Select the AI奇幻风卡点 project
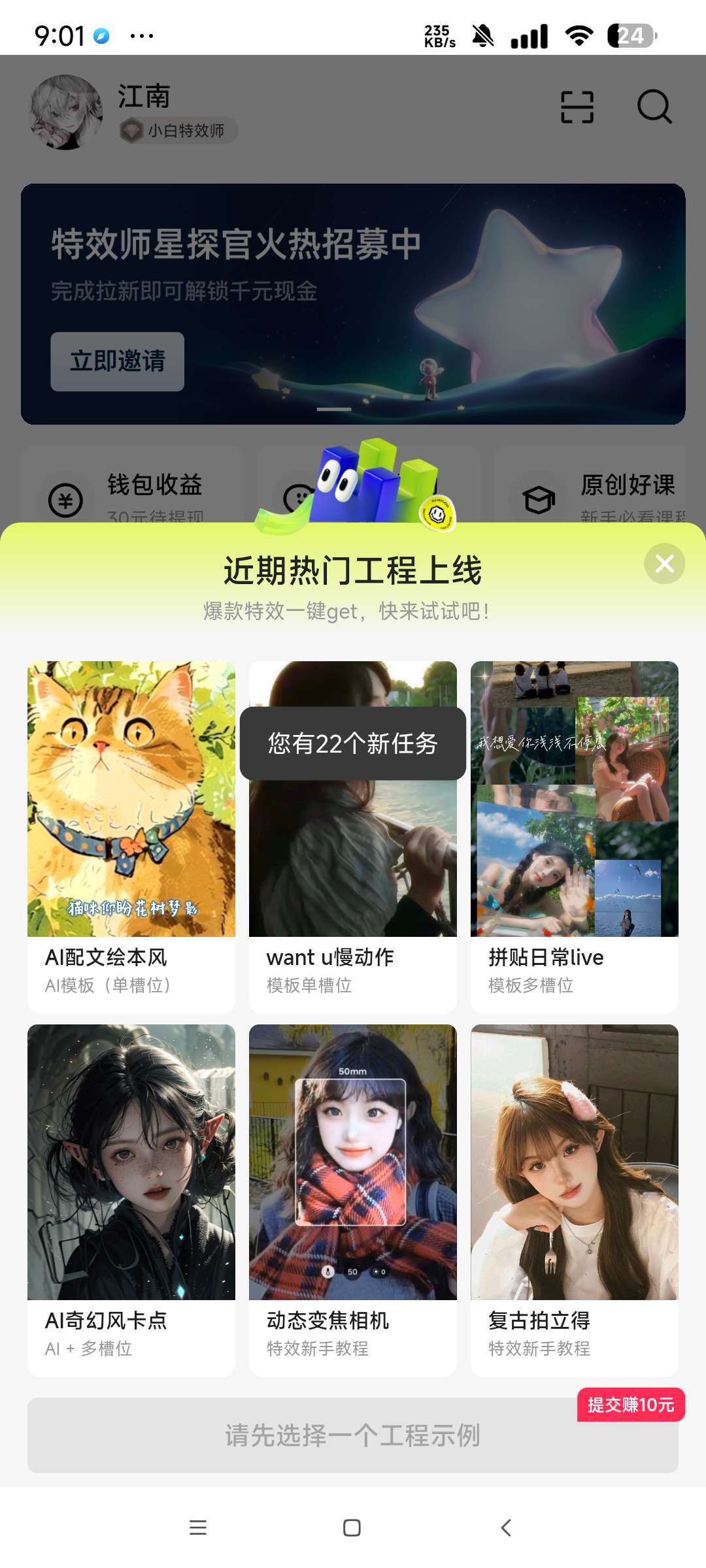 (x=131, y=1199)
